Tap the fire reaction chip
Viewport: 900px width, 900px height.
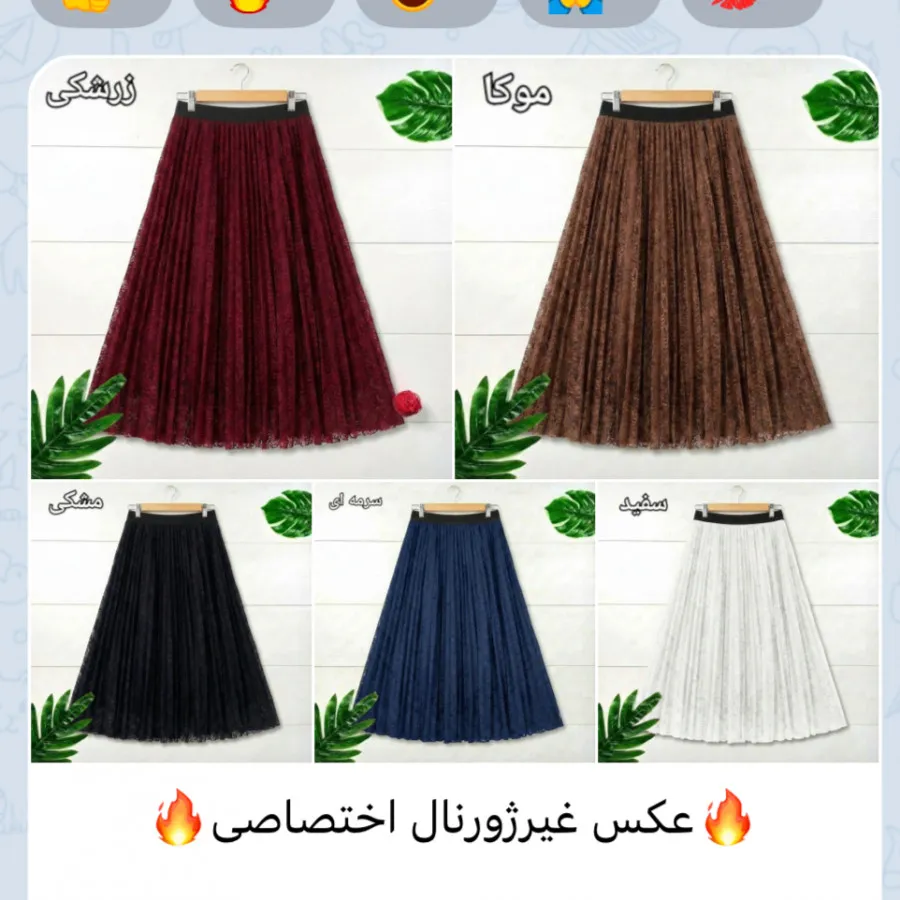tap(262, 10)
